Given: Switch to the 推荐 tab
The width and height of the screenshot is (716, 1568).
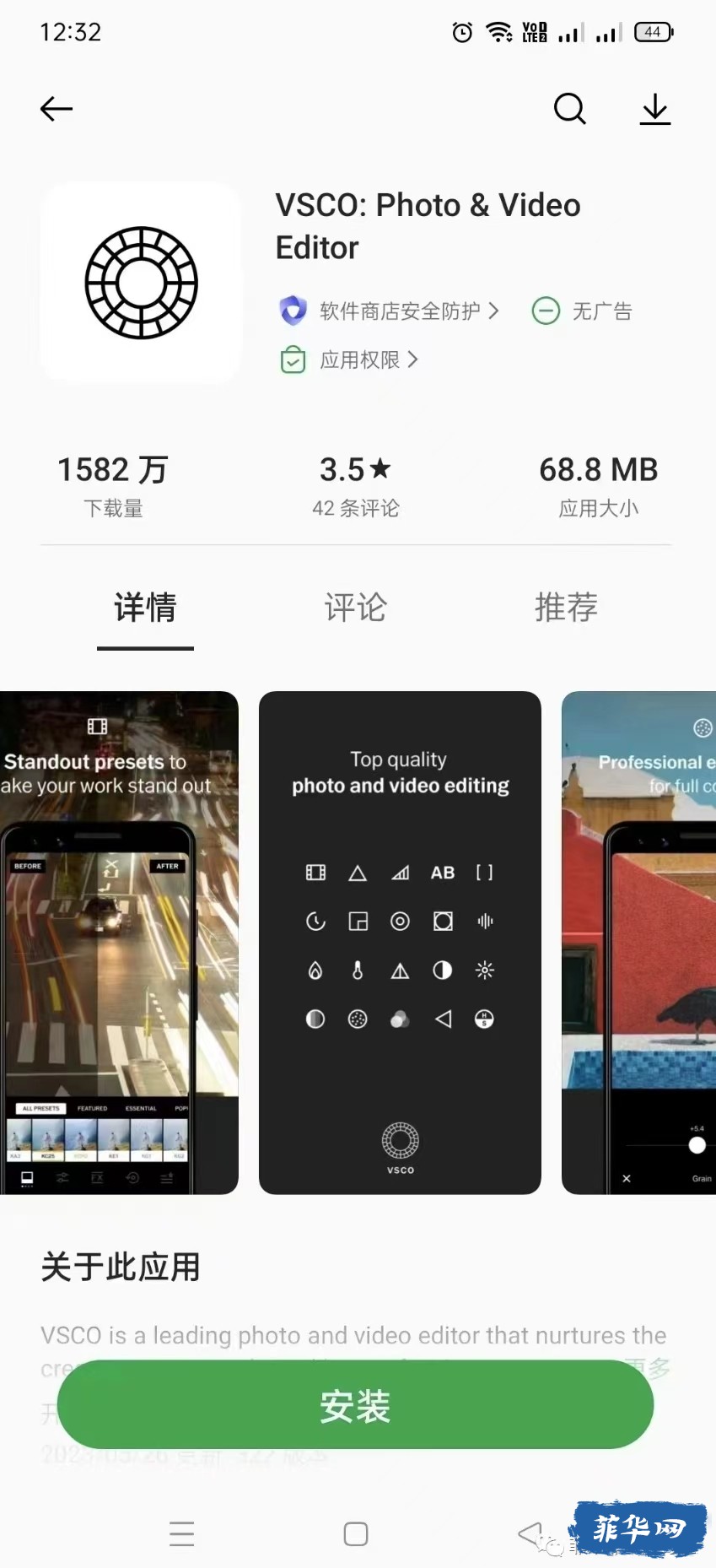Looking at the screenshot, I should [566, 608].
